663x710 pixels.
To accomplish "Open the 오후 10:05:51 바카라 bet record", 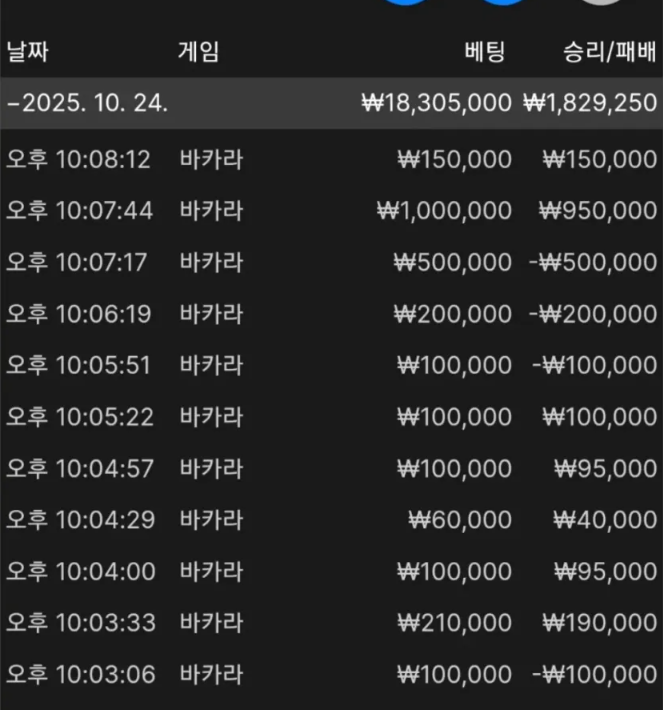I will tap(330, 366).
